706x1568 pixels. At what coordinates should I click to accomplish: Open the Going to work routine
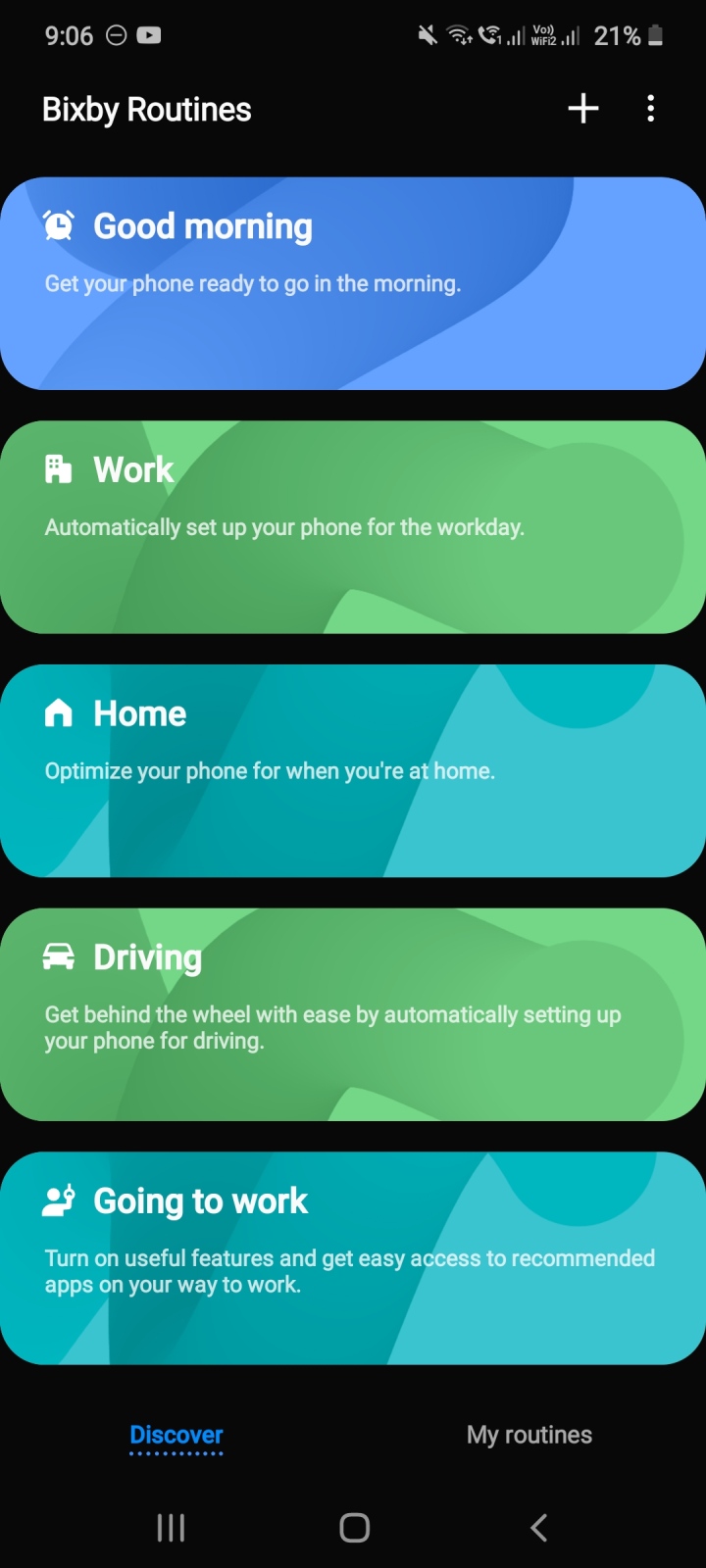pyautogui.click(x=353, y=1258)
